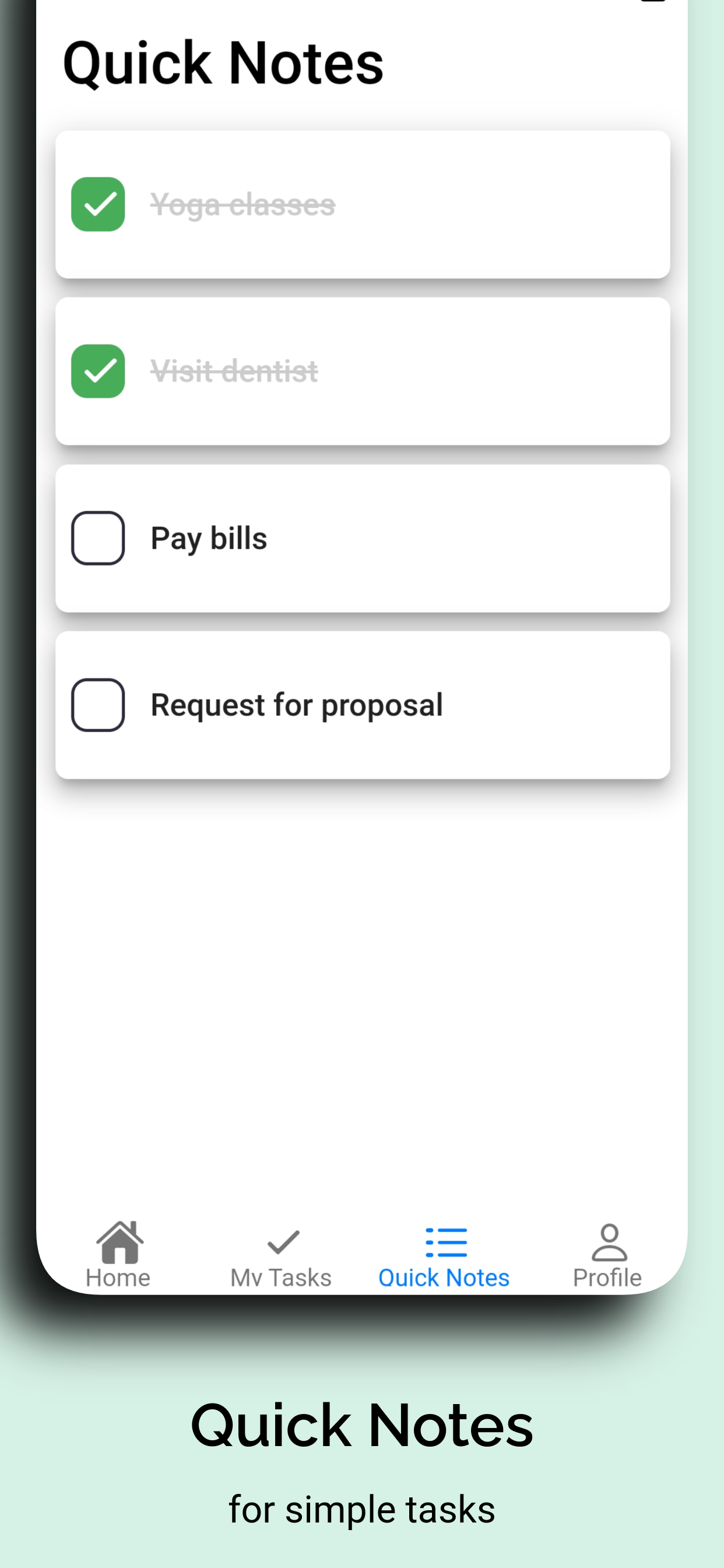The width and height of the screenshot is (724, 1568).
Task: Click the strikethrough Yoga classes text
Action: pos(243,205)
